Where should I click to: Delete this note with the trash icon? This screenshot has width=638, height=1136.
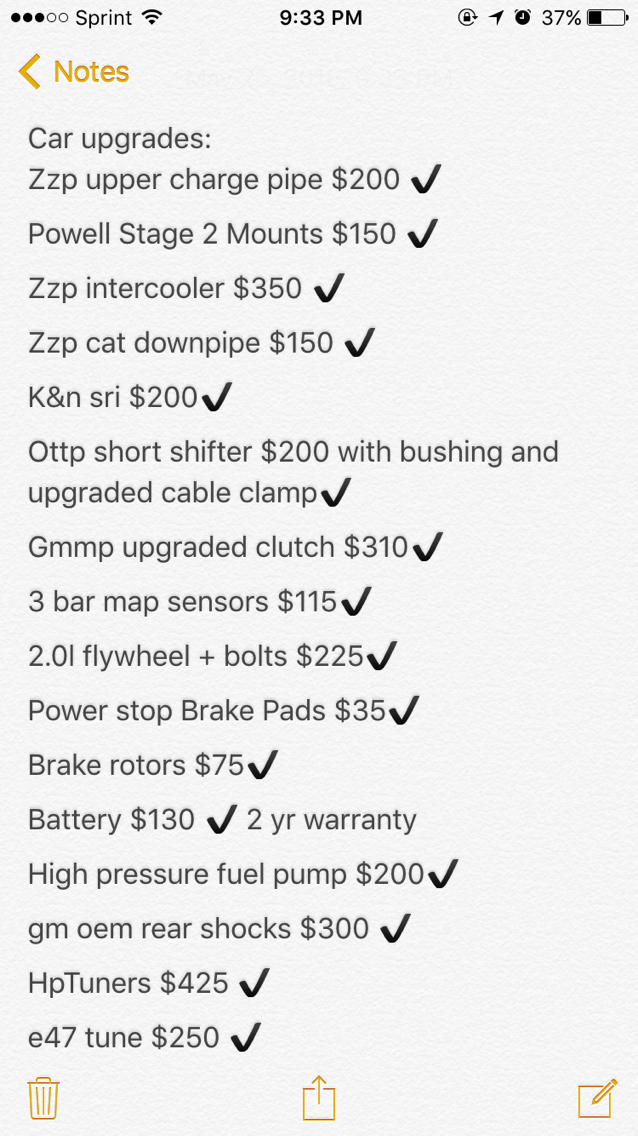[x=43, y=1098]
